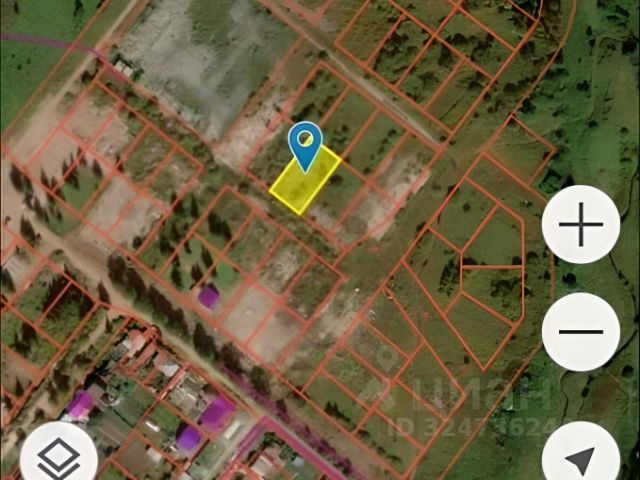
Task: Zoom in on the map
Action: 581,225
